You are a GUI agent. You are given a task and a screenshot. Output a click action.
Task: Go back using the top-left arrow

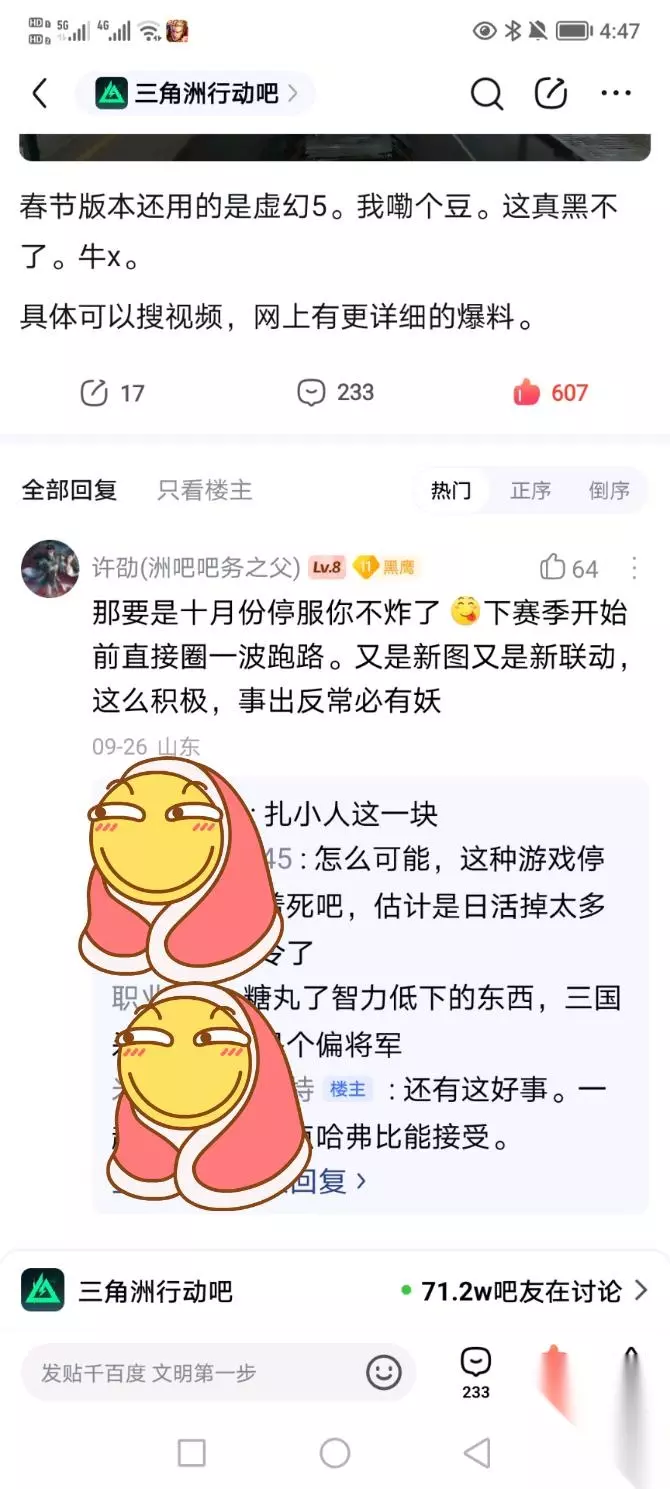click(x=39, y=94)
